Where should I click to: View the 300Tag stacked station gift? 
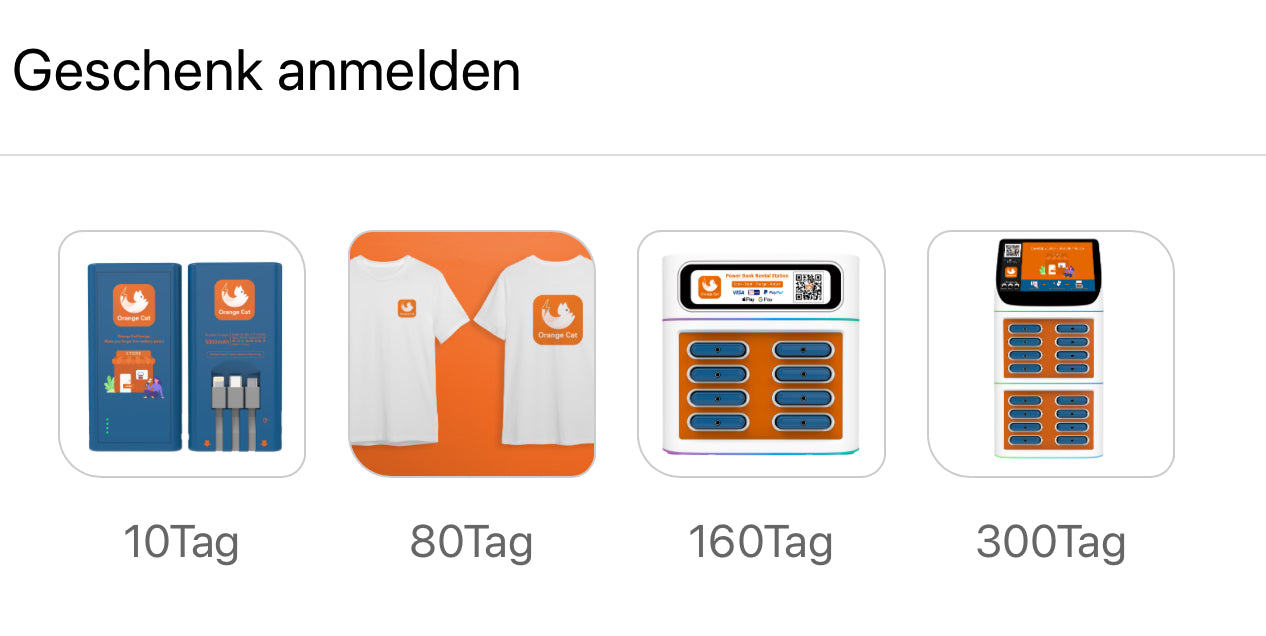coord(1051,354)
